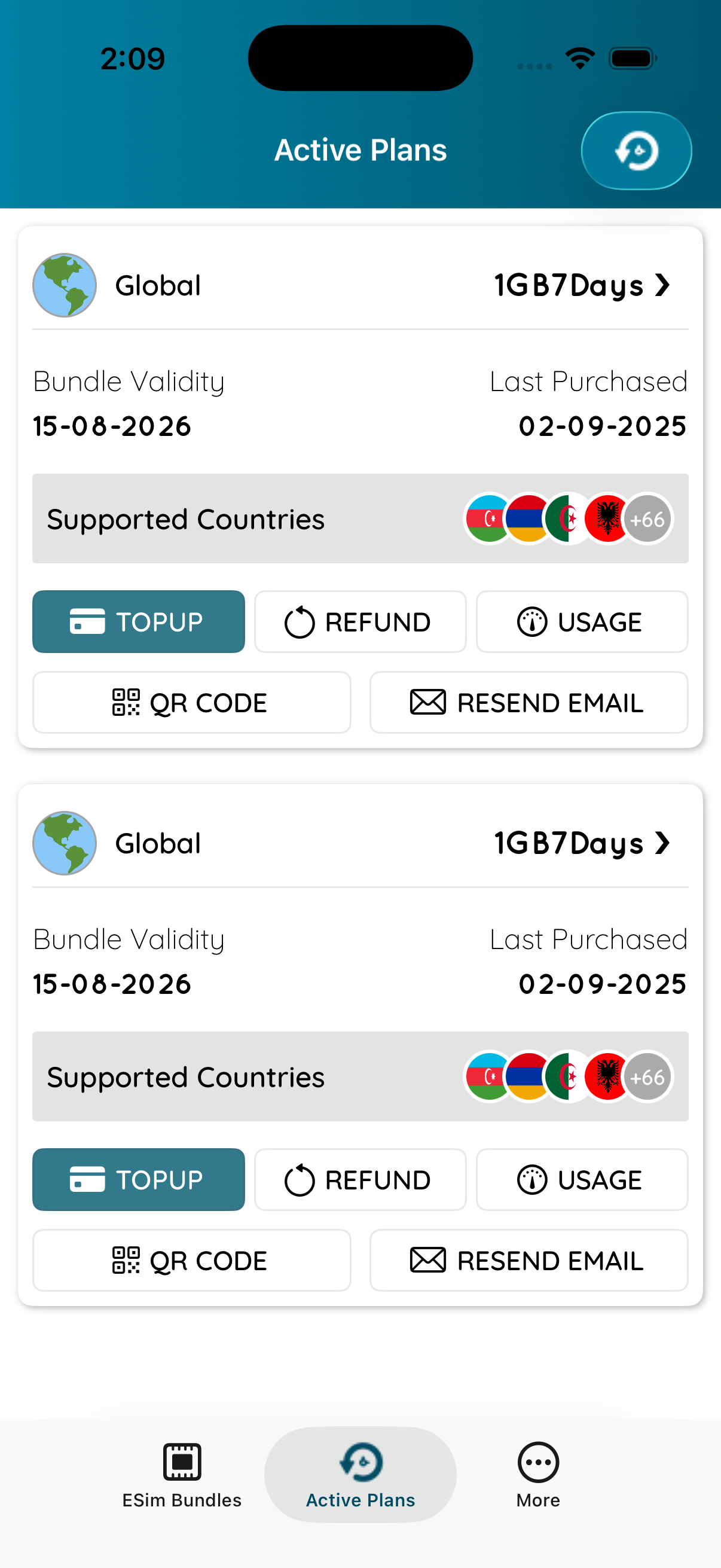This screenshot has width=721, height=1568.
Task: Open first Global plan's 1GB7Days details
Action: click(581, 285)
